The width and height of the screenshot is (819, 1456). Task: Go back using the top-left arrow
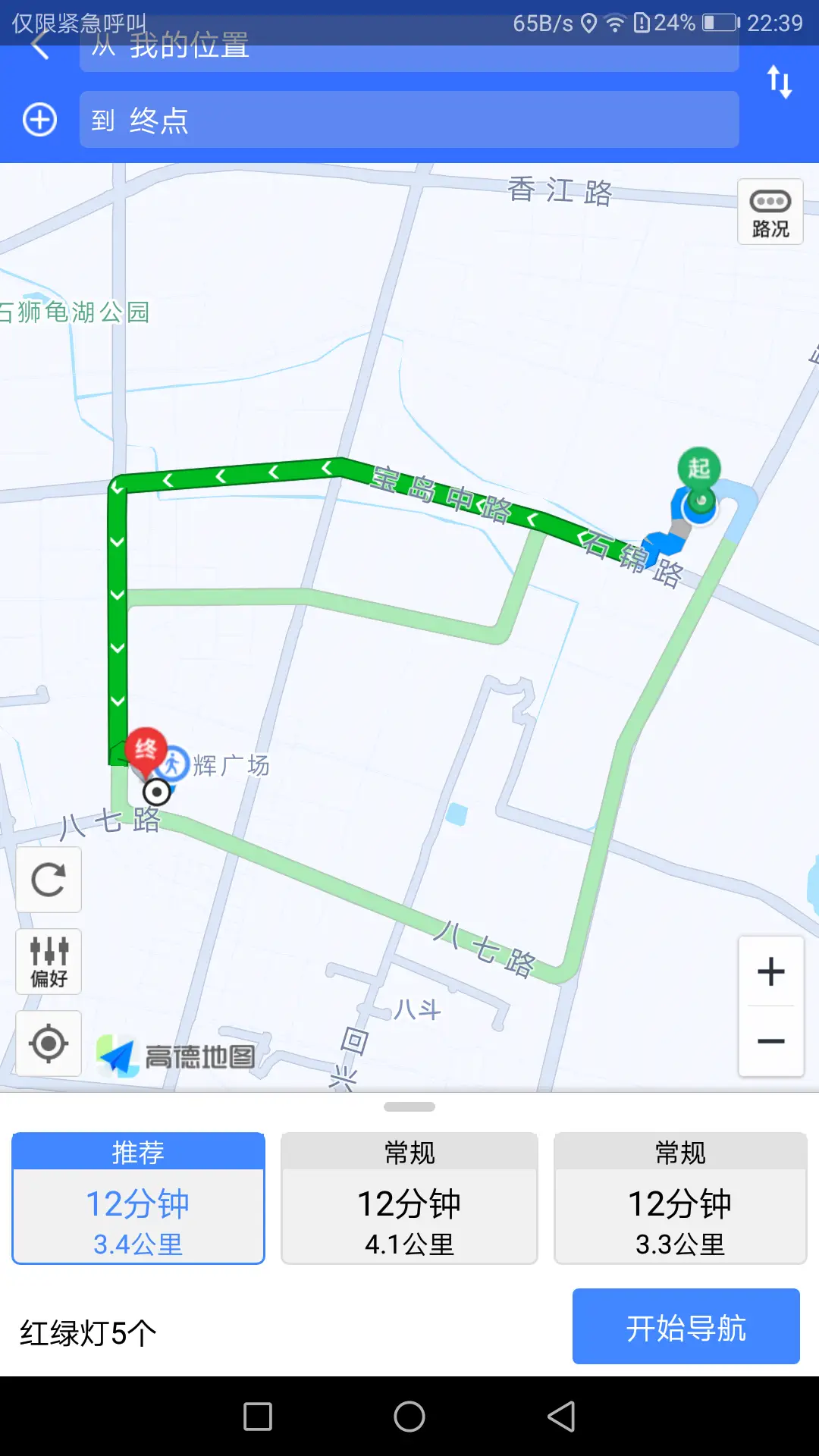pyautogui.click(x=39, y=47)
